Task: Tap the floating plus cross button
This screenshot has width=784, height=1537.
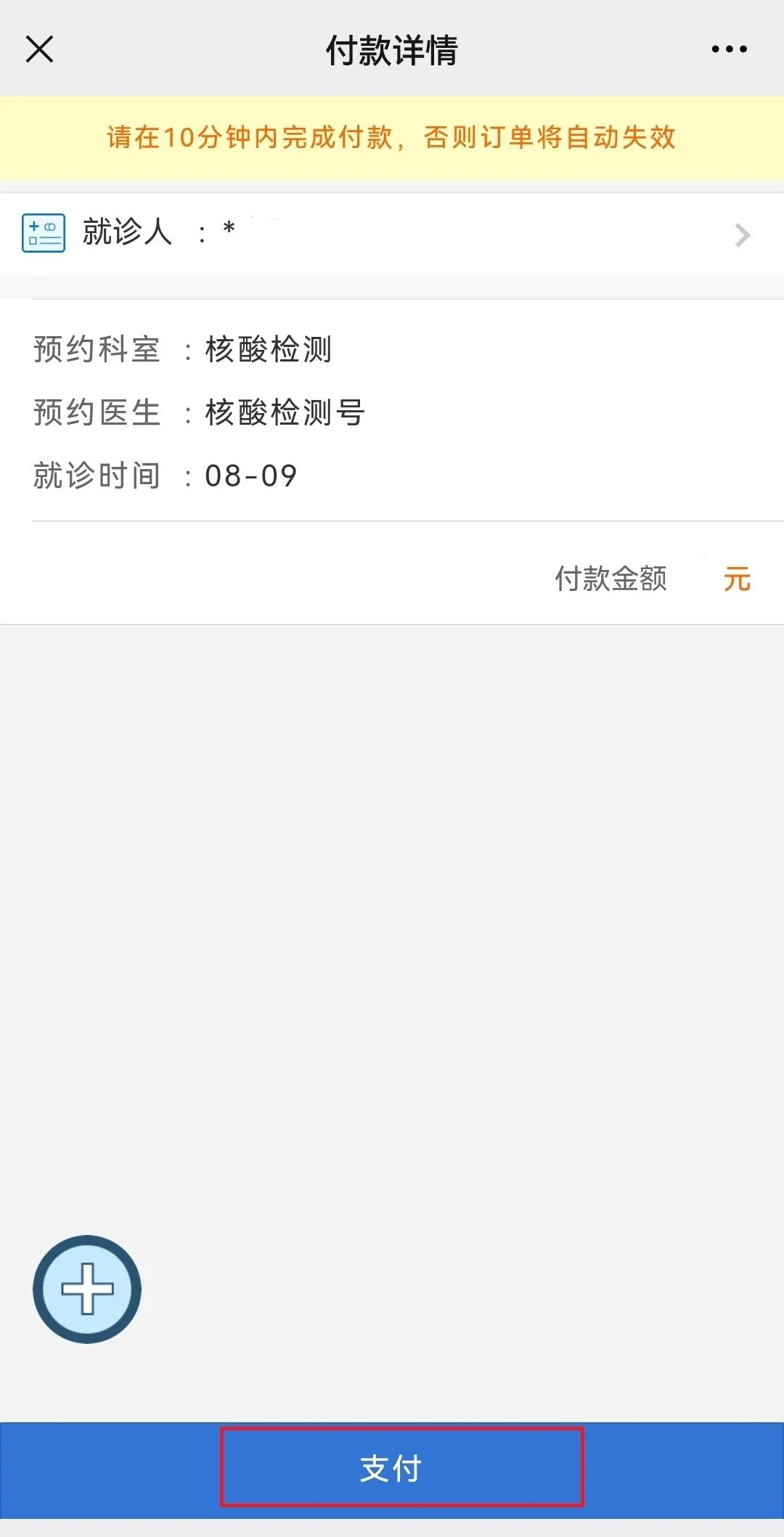Action: click(x=87, y=1289)
